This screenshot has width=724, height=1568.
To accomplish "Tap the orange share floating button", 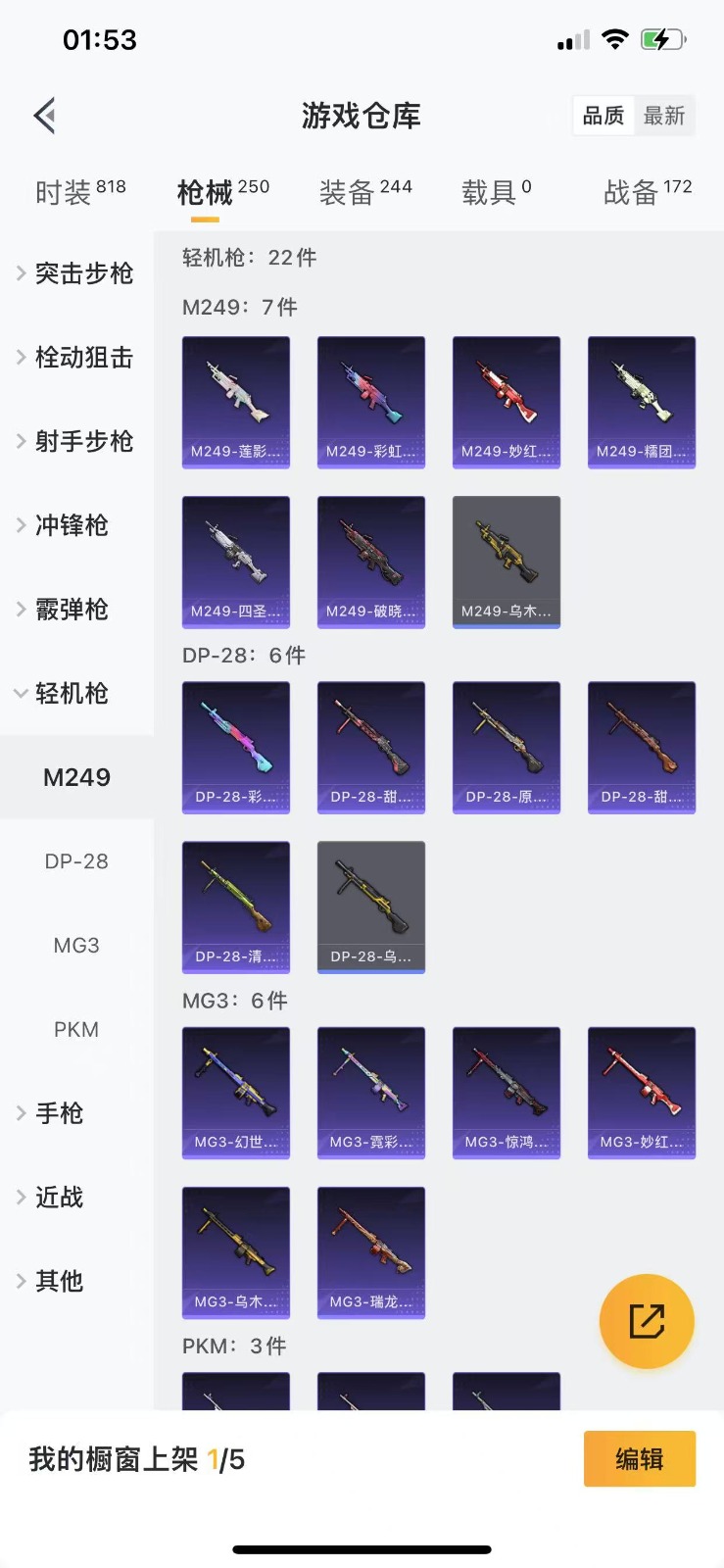I will pos(647,1321).
